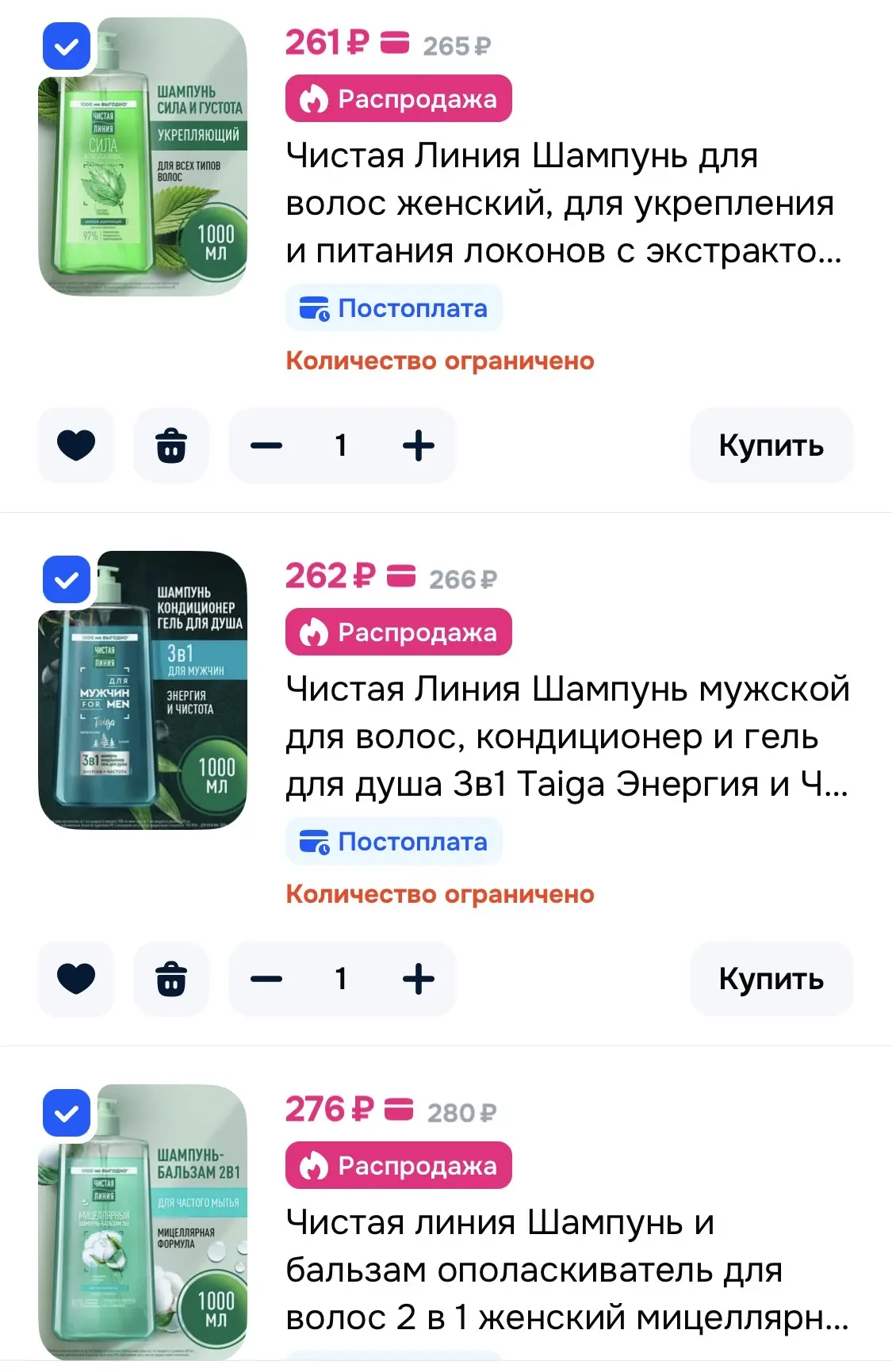Open the Распродажа badge on the 276 ₽ item
892x1372 pixels.
click(398, 1166)
